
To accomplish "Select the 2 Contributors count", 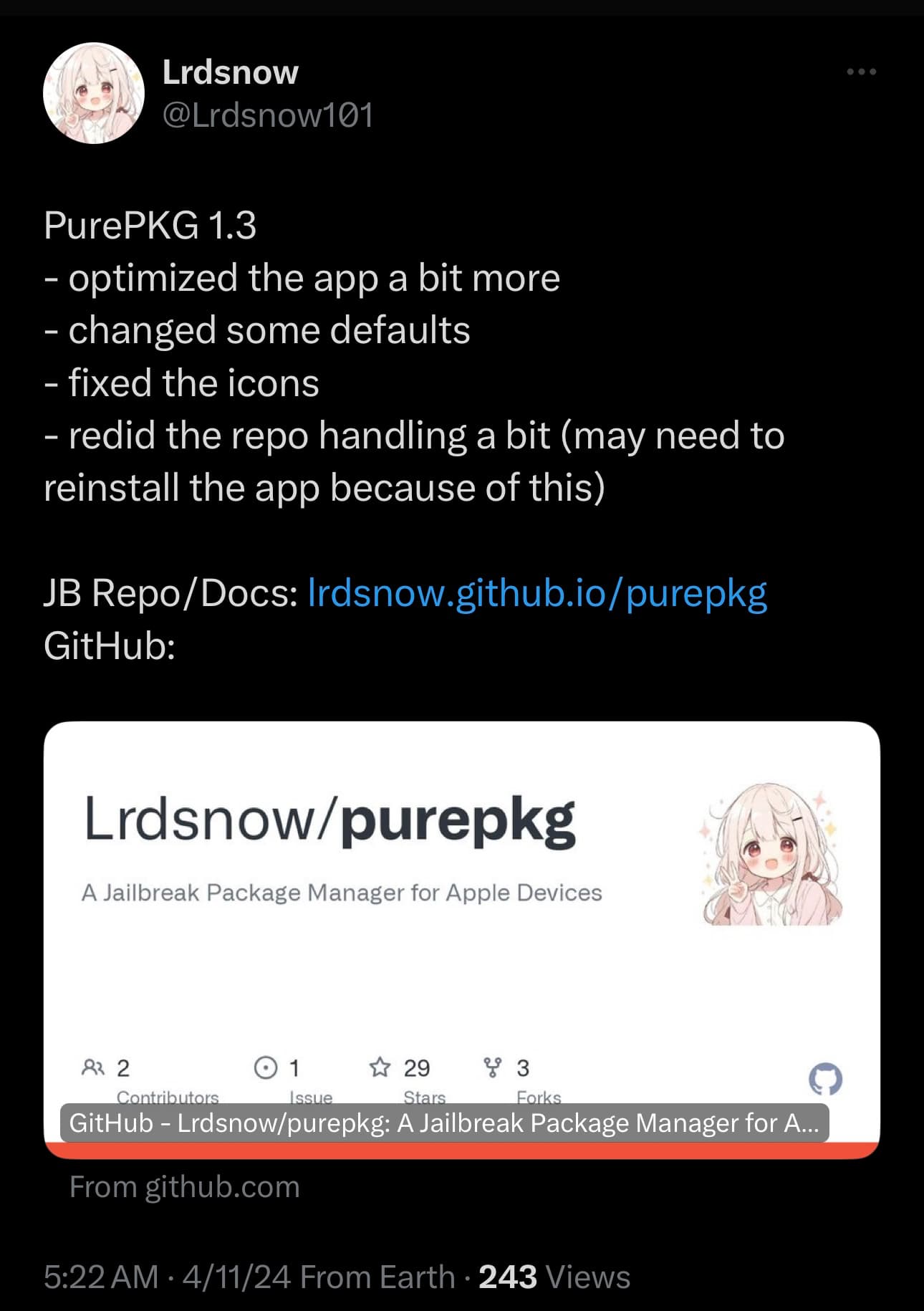I will (x=122, y=1066).
